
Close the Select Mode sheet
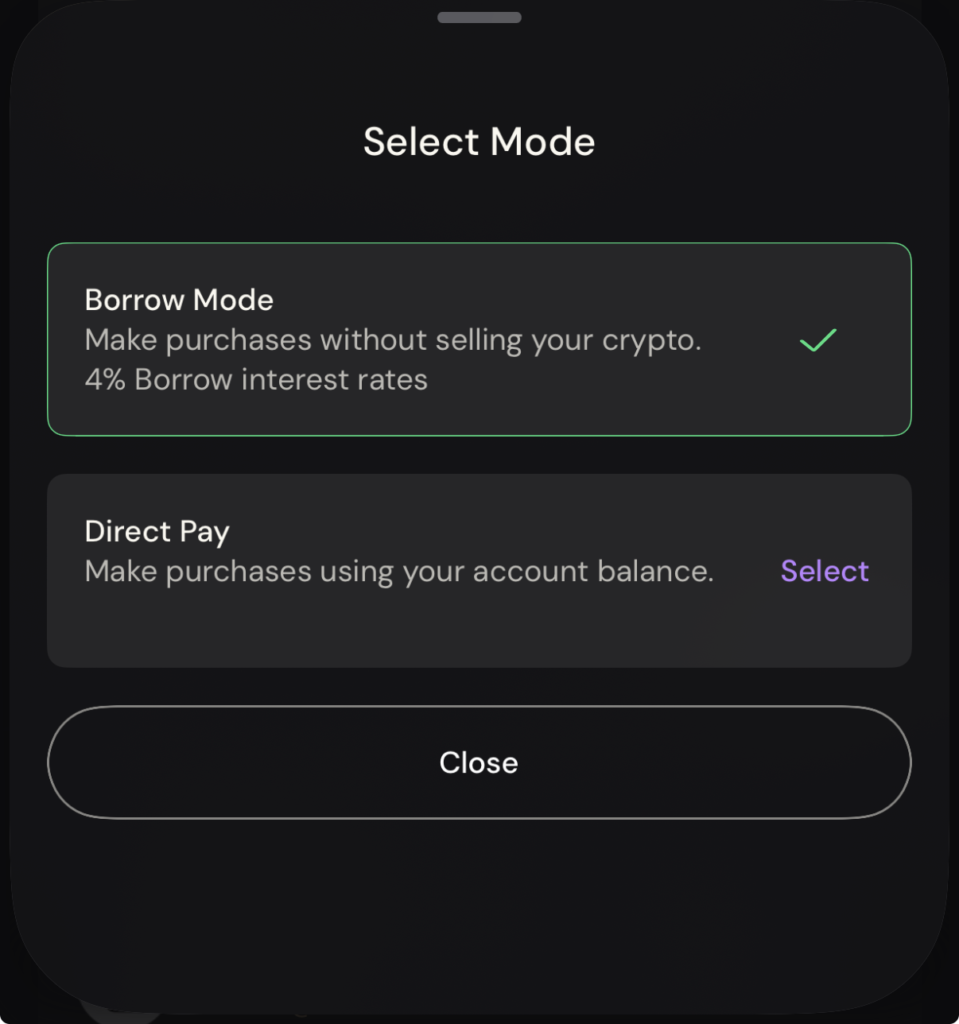(478, 763)
